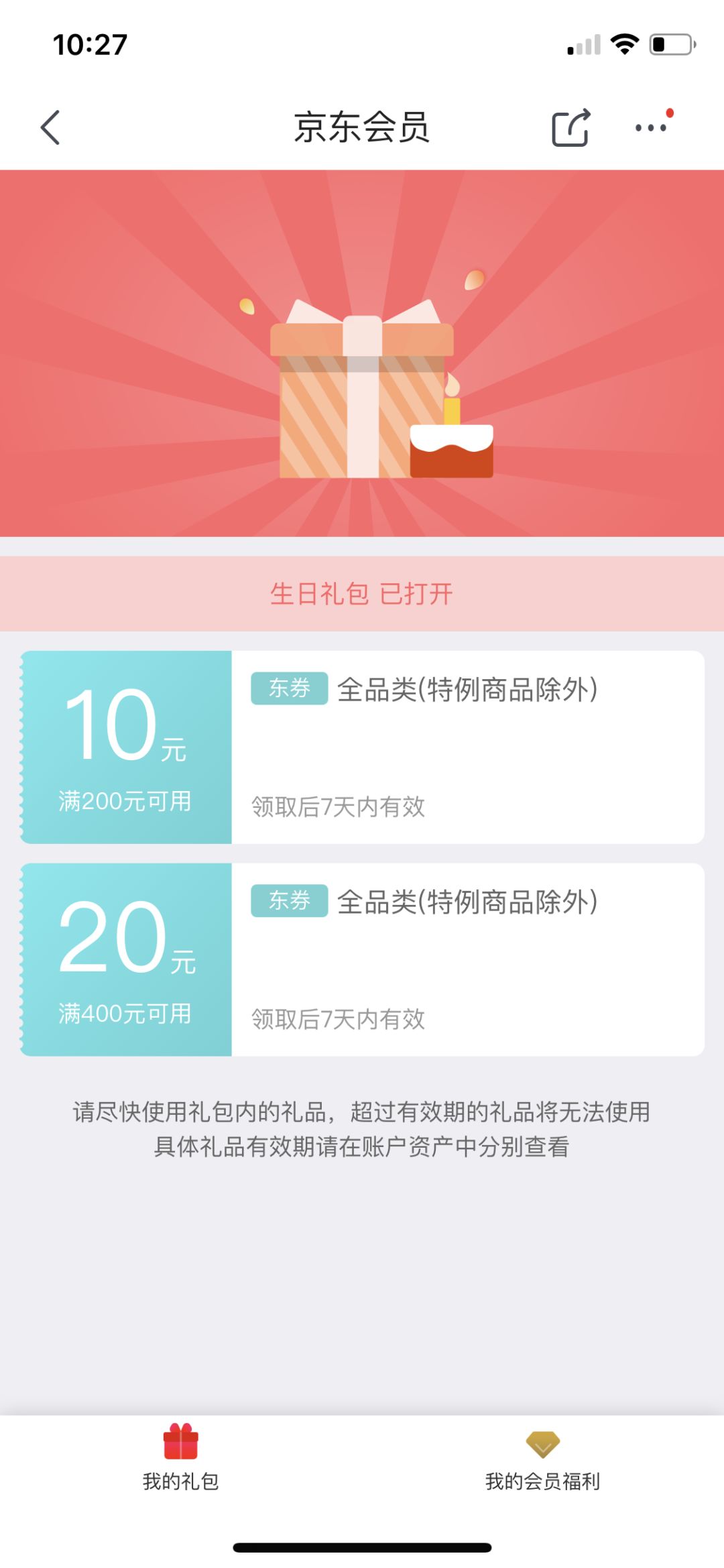Tap the back arrow to leave 京东会员

point(50,127)
